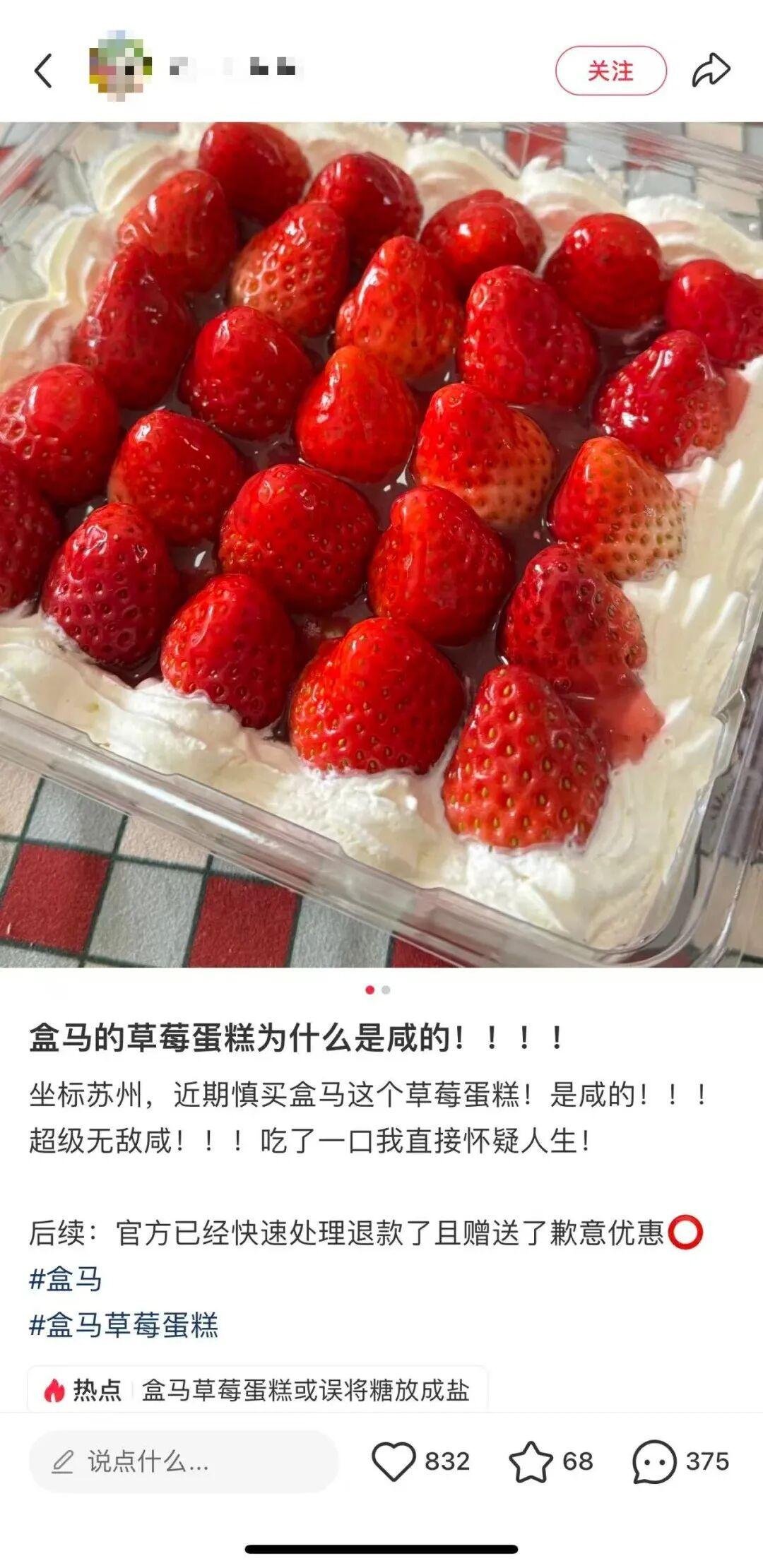Go back using the top-left arrow
The height and width of the screenshot is (1568, 763).
coord(44,71)
